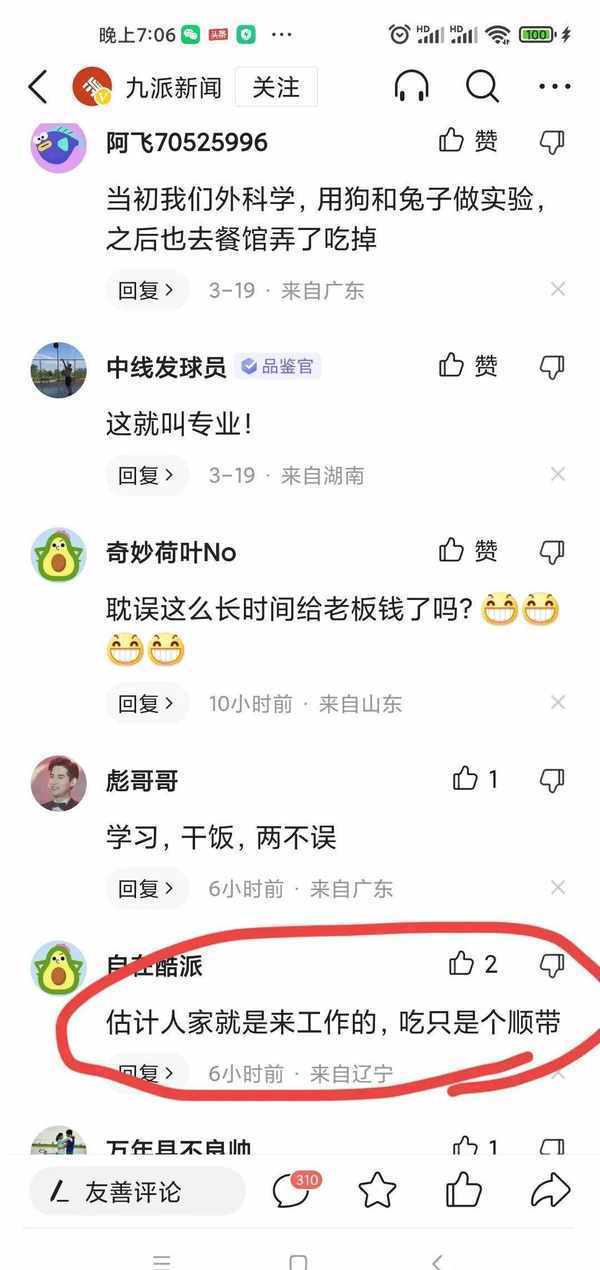This screenshot has height=1270, width=600.
Task: Dislike 中线发球员's comment
Action: point(552,367)
